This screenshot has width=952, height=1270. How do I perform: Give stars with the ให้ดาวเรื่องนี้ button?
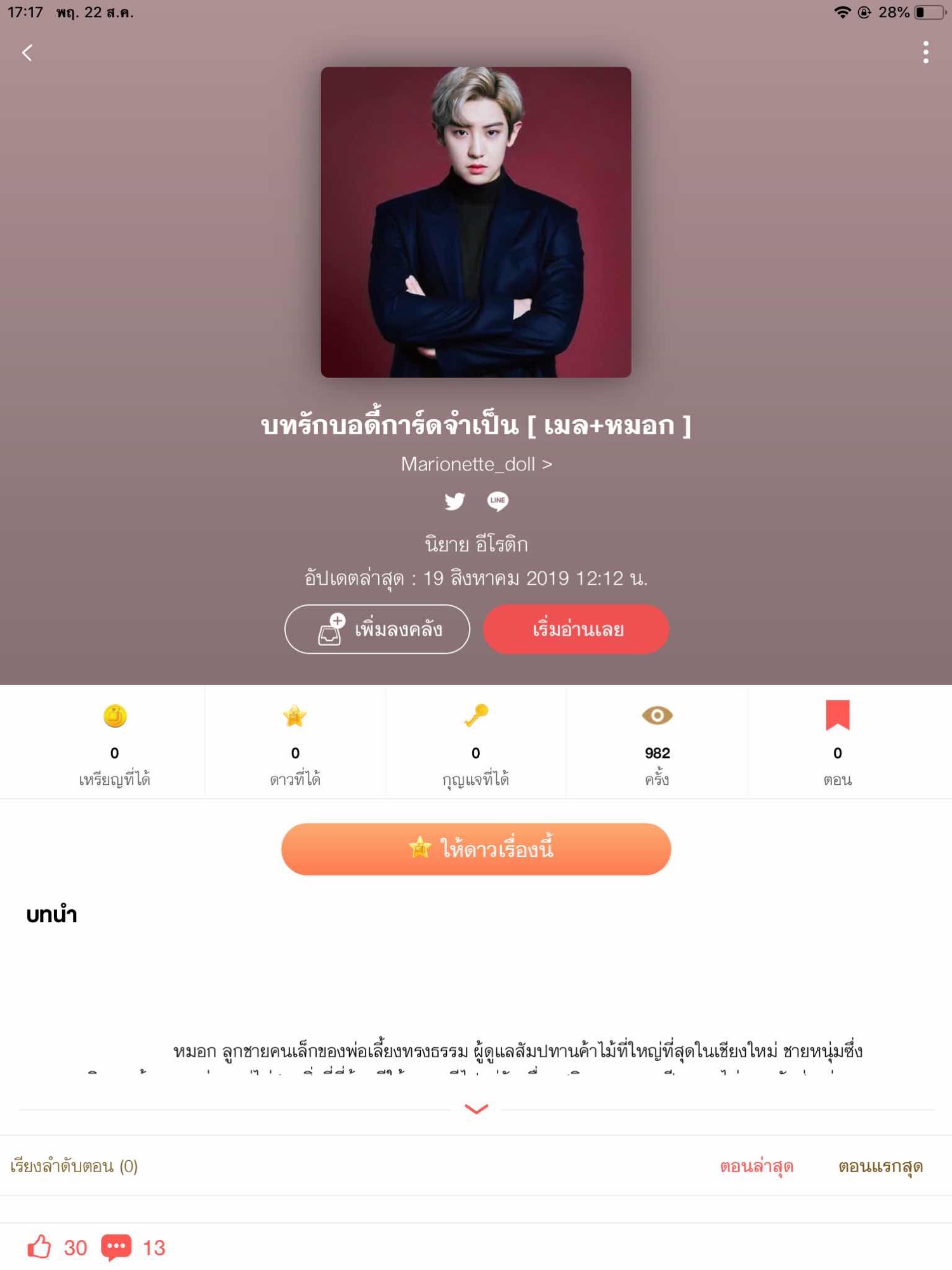[x=476, y=849]
